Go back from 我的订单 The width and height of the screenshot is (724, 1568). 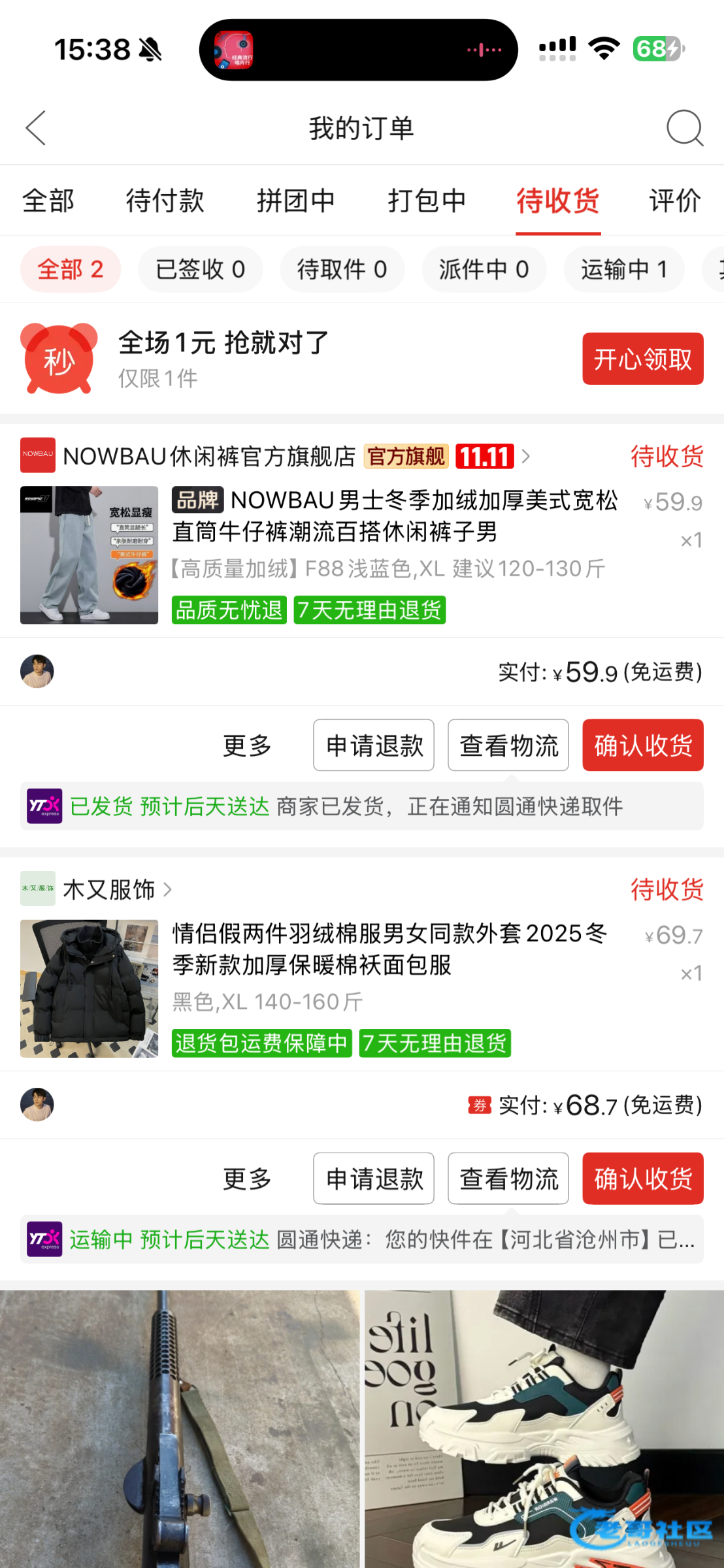click(x=36, y=127)
